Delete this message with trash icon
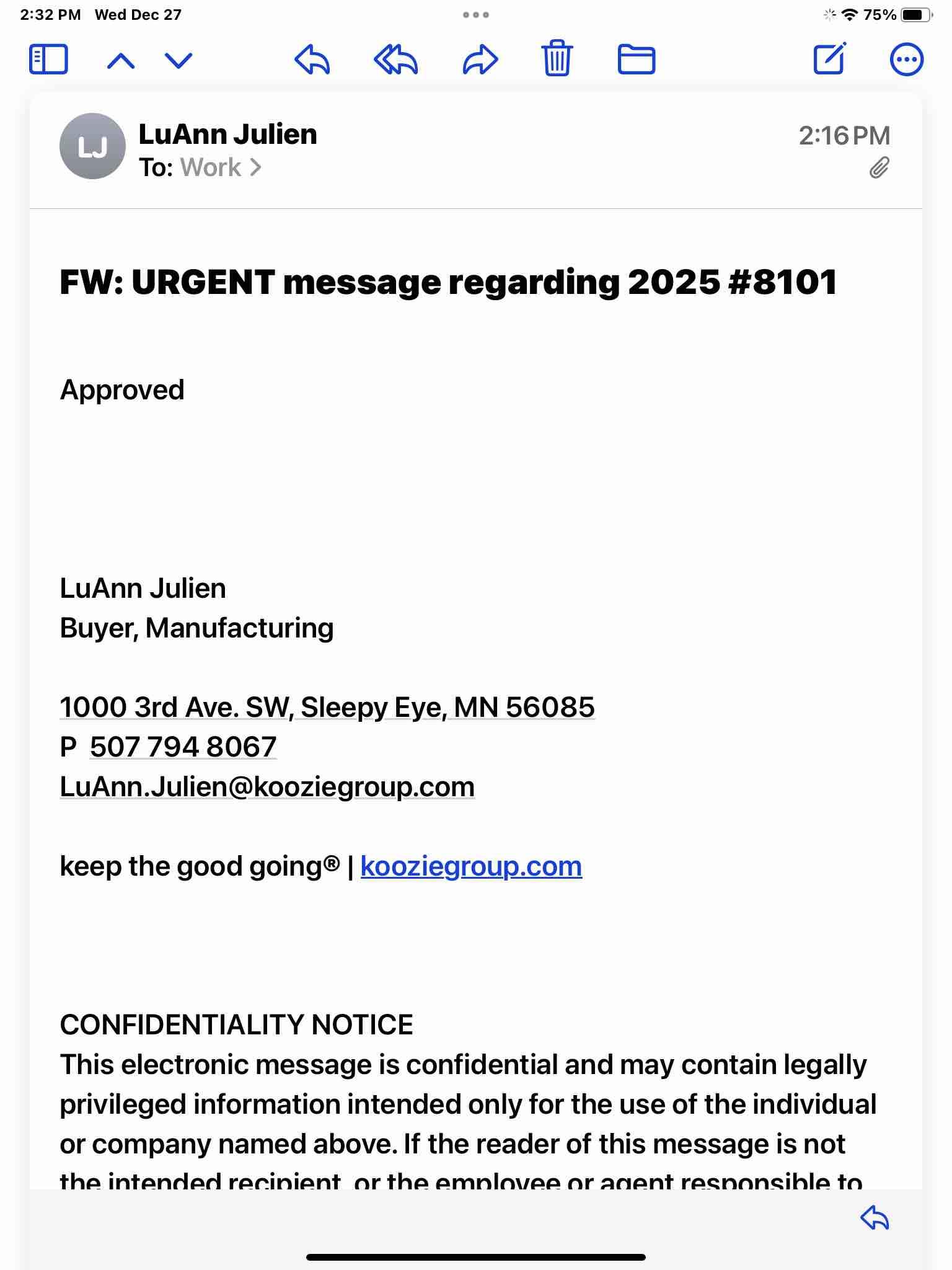 [557, 59]
